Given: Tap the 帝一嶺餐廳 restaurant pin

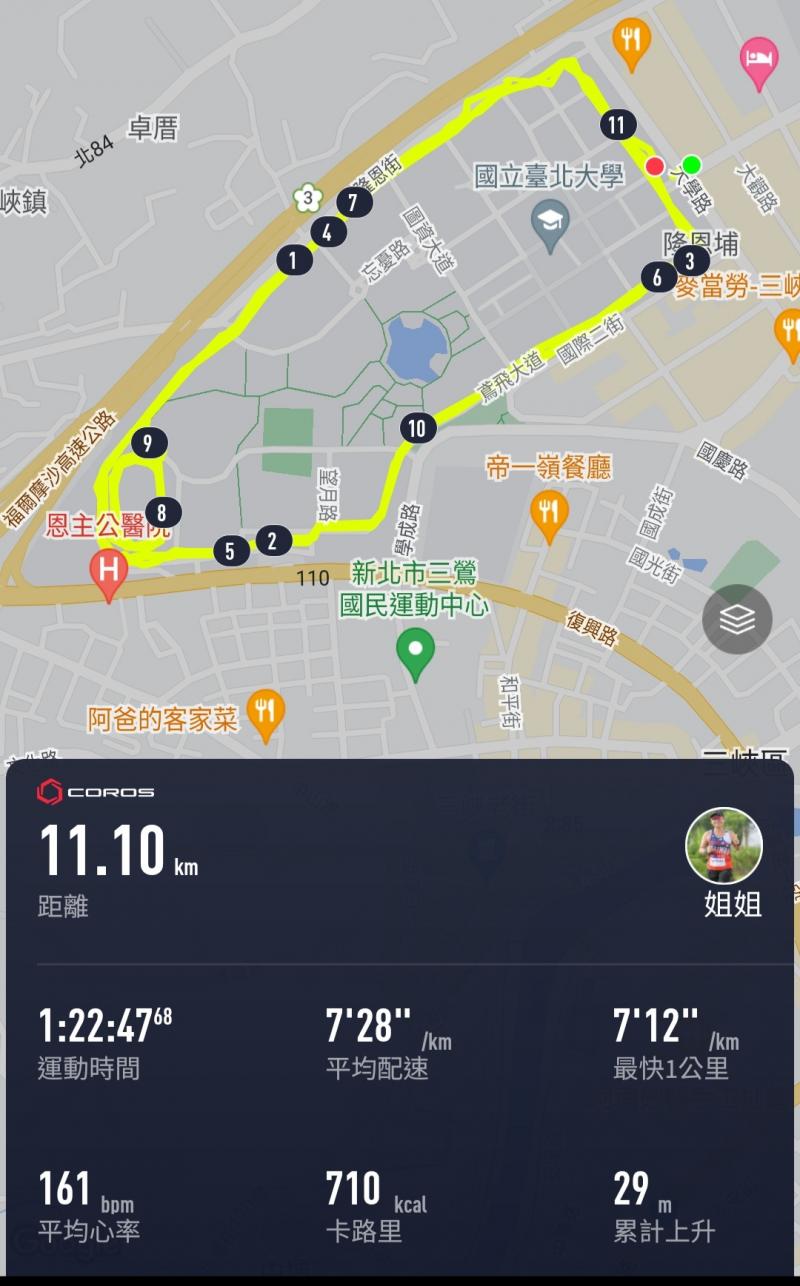Looking at the screenshot, I should [x=548, y=512].
